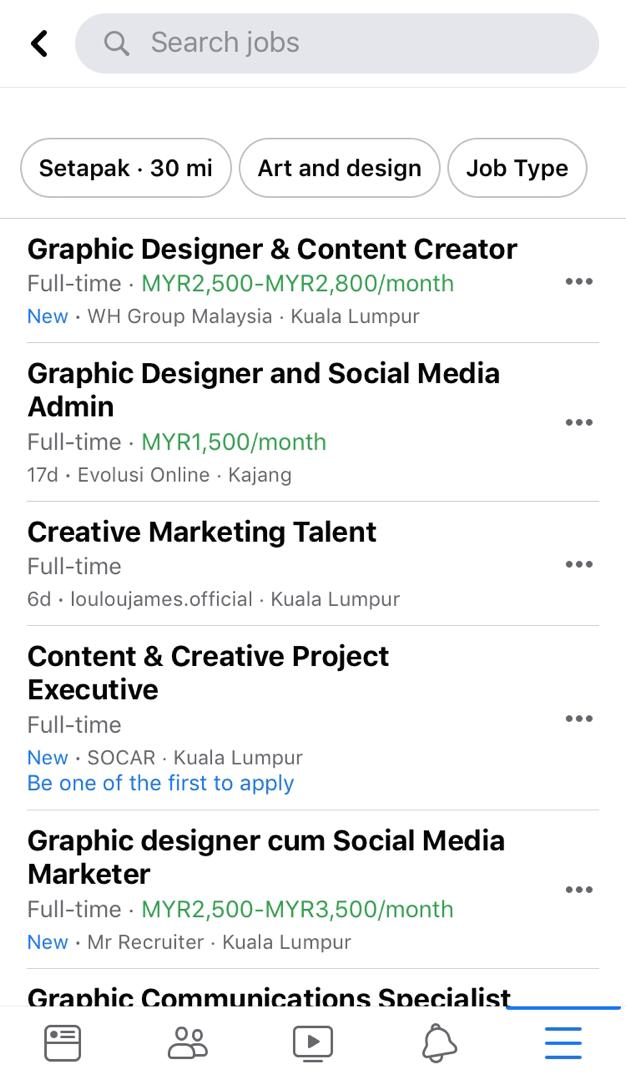Open the Graphic designer cum Social Media Marketer job

tap(266, 856)
